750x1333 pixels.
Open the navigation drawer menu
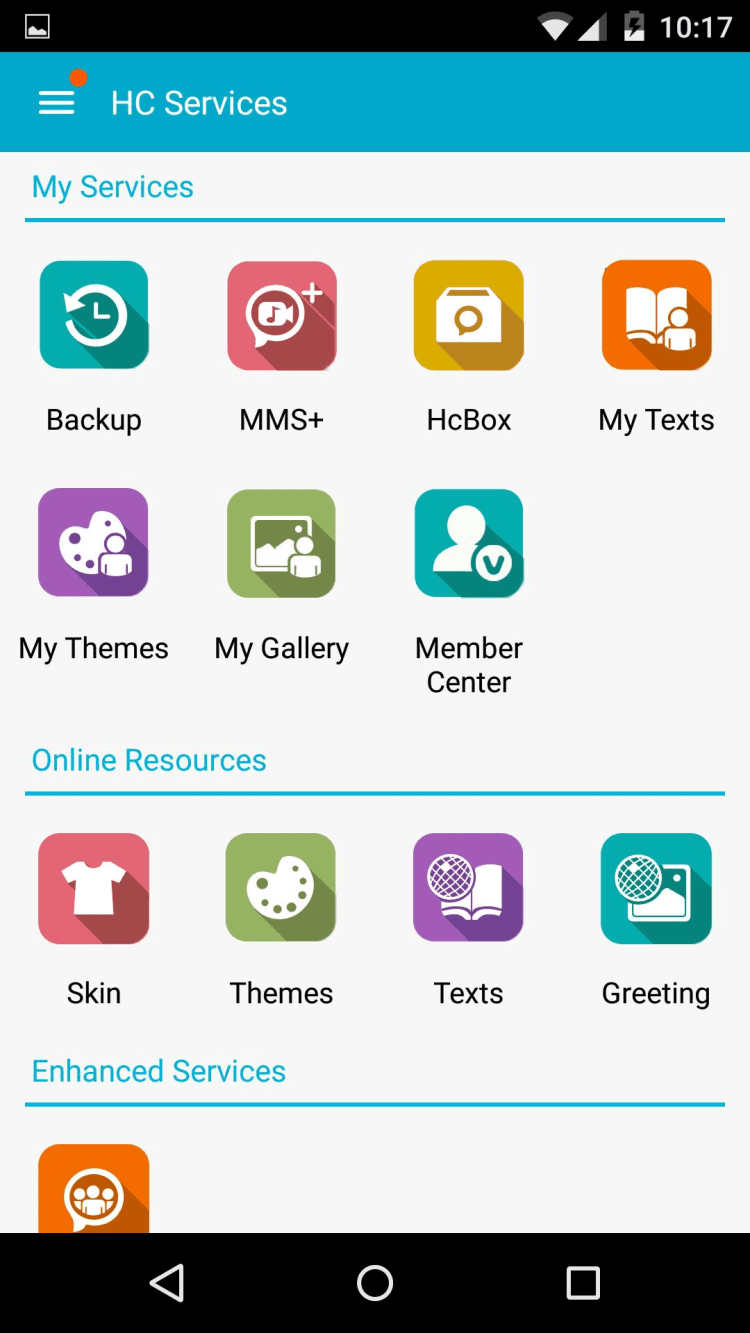tap(57, 102)
